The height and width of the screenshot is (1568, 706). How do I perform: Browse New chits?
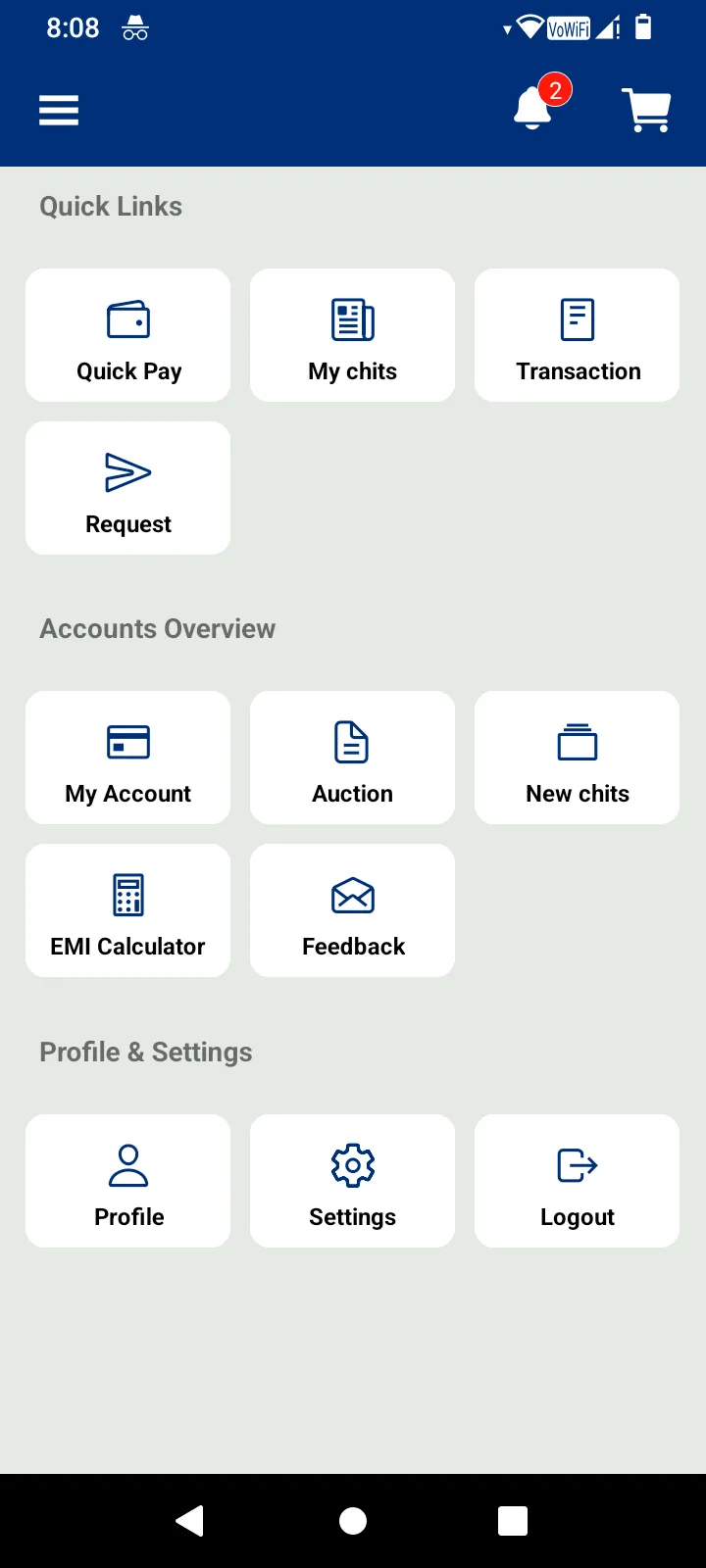[578, 758]
